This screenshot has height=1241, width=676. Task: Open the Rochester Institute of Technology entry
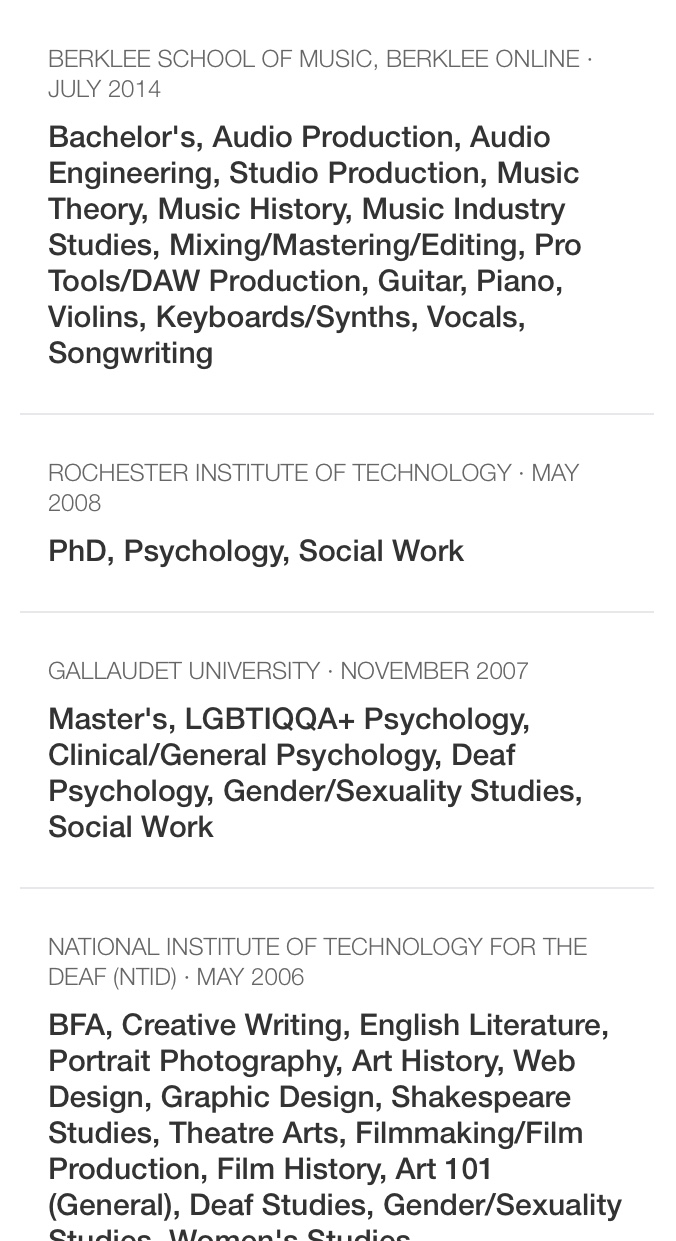pos(337,512)
